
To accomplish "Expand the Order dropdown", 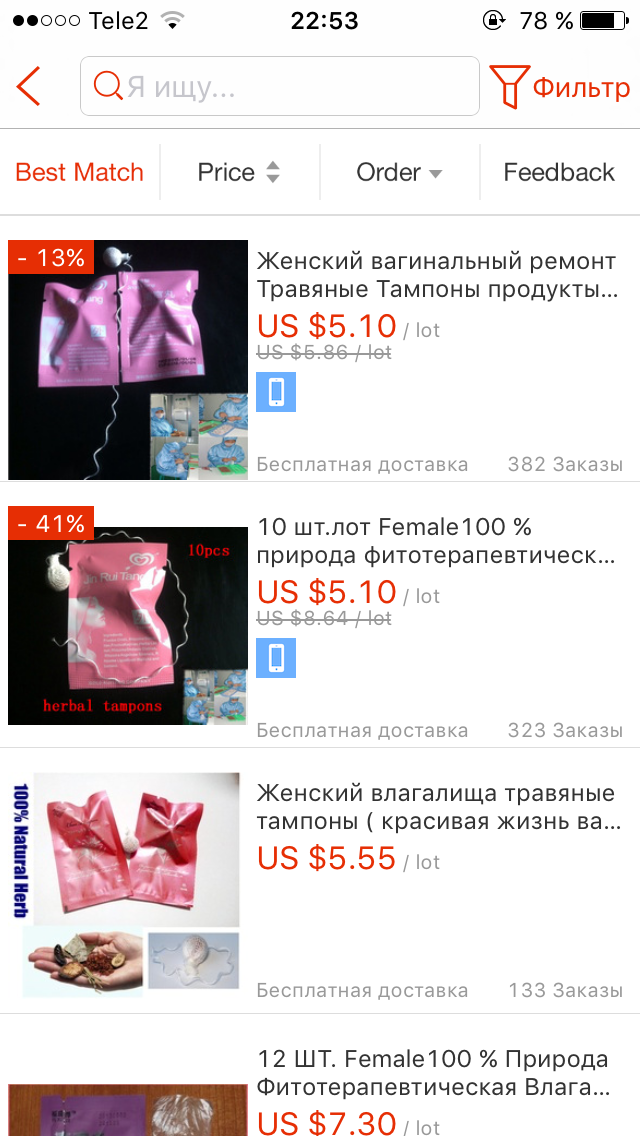I will tap(399, 172).
